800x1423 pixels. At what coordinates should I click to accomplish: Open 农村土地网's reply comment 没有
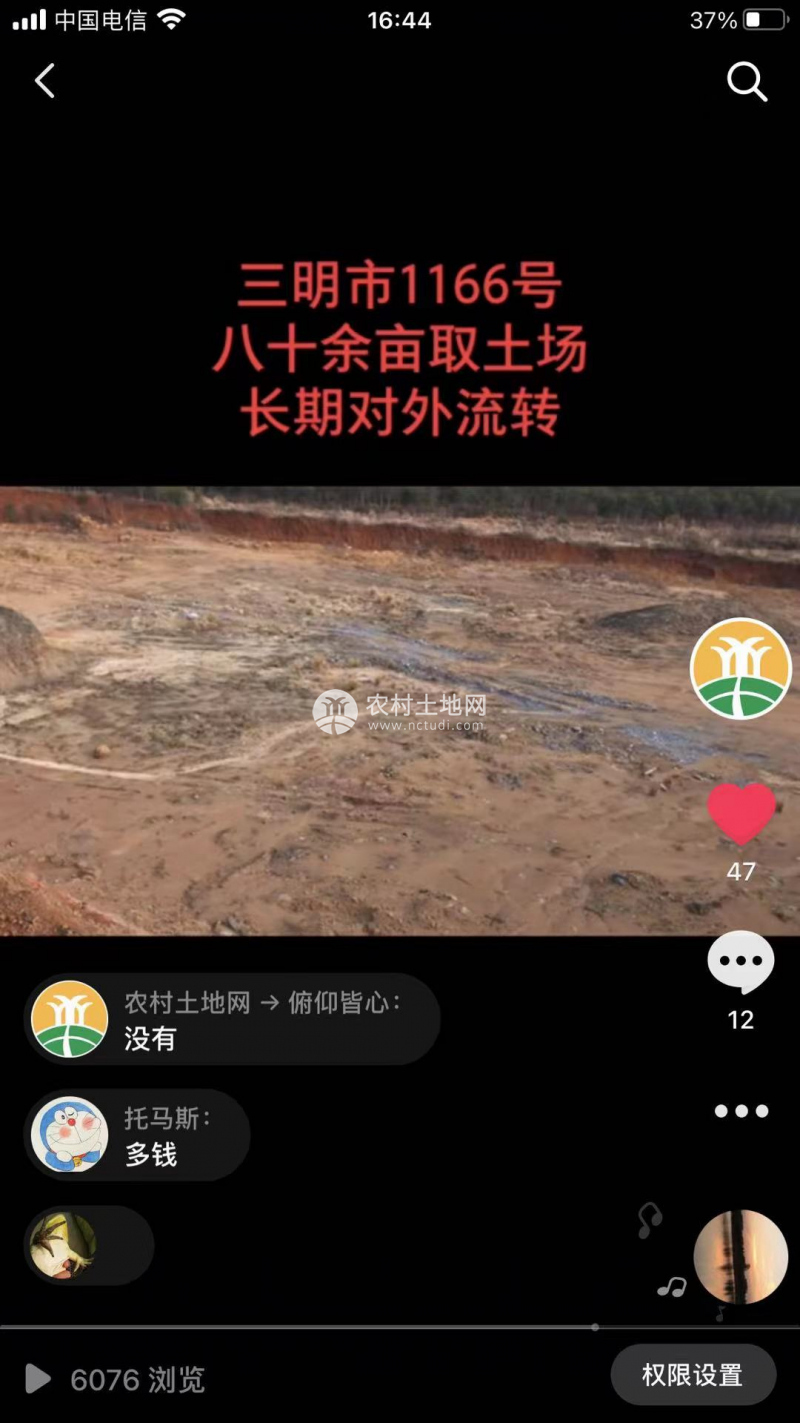[232, 1020]
